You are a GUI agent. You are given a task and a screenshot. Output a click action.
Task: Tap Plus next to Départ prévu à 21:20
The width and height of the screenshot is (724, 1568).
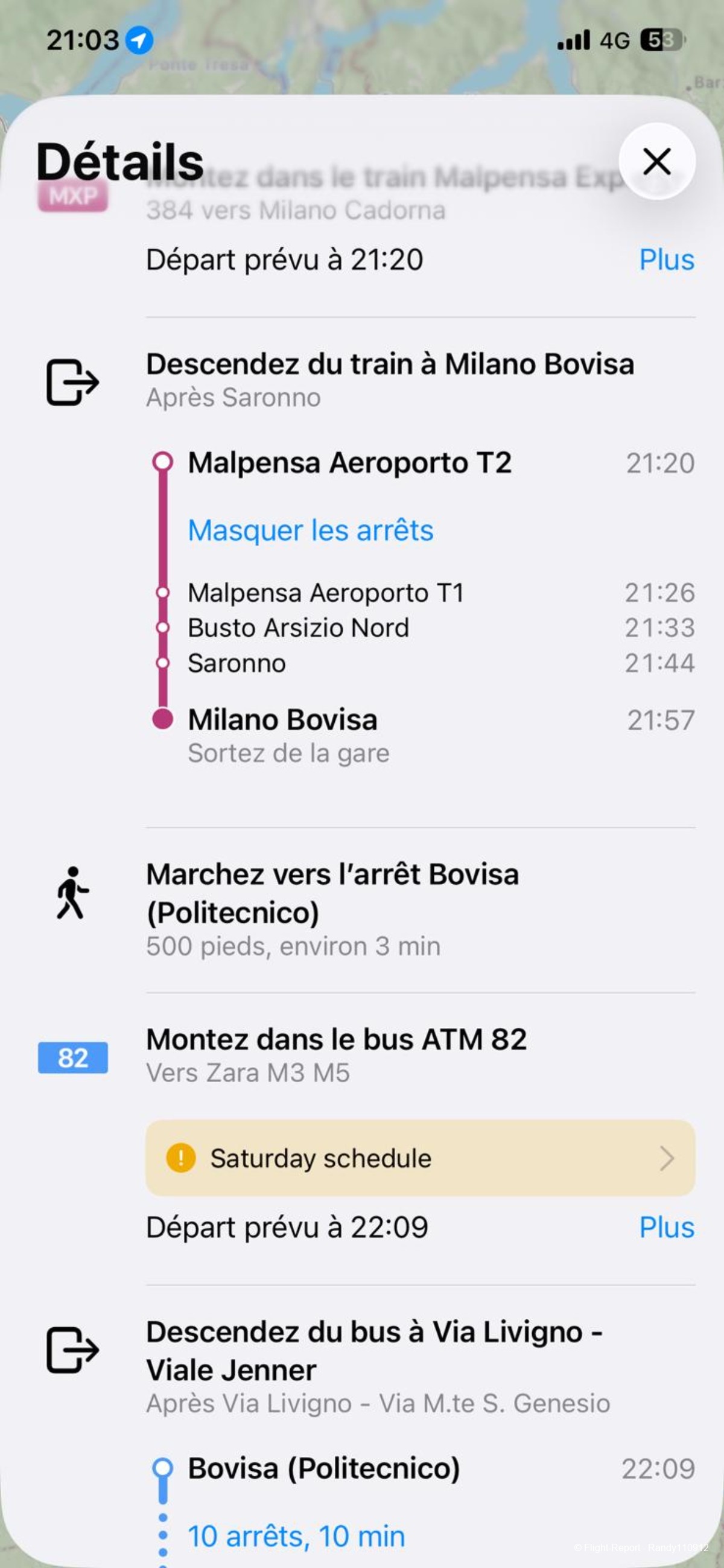(x=666, y=260)
